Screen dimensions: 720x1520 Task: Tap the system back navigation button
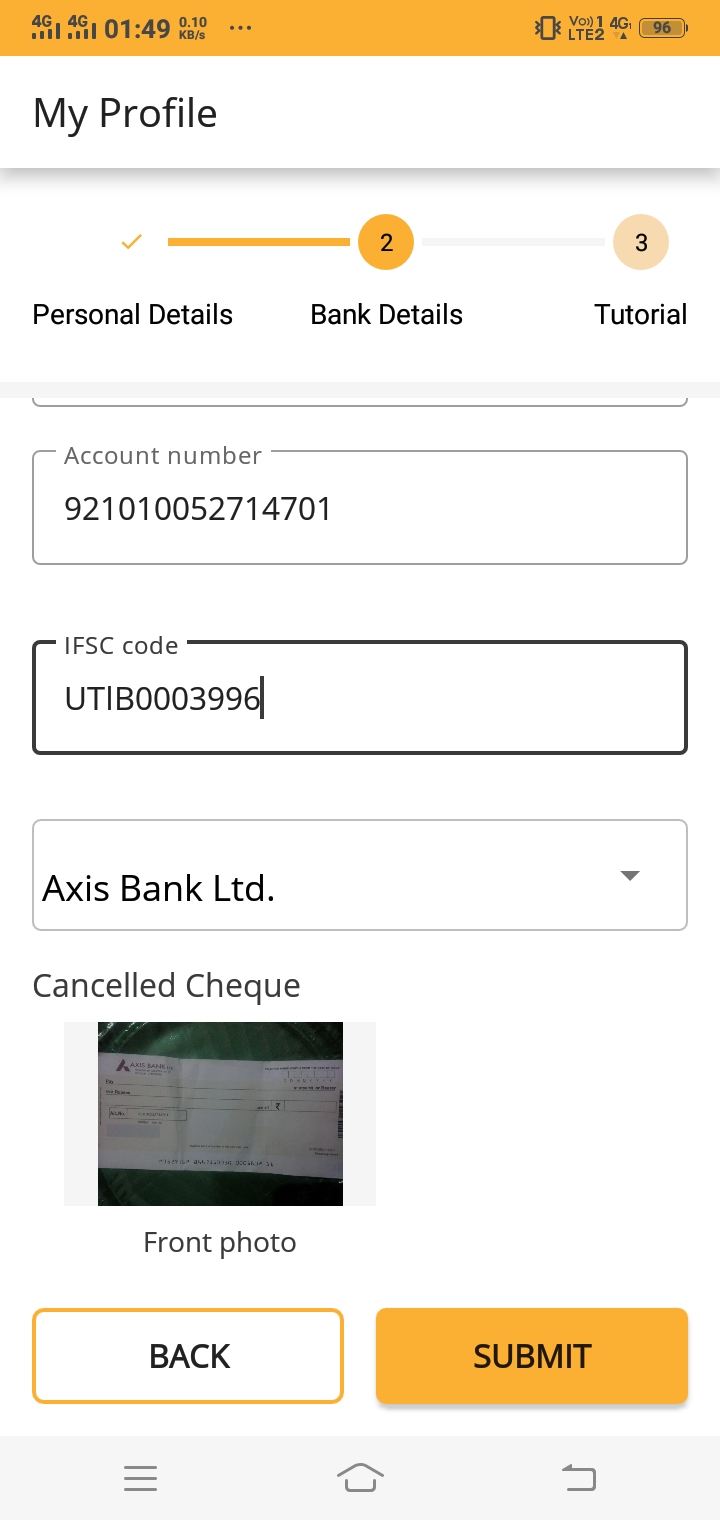coord(579,1477)
